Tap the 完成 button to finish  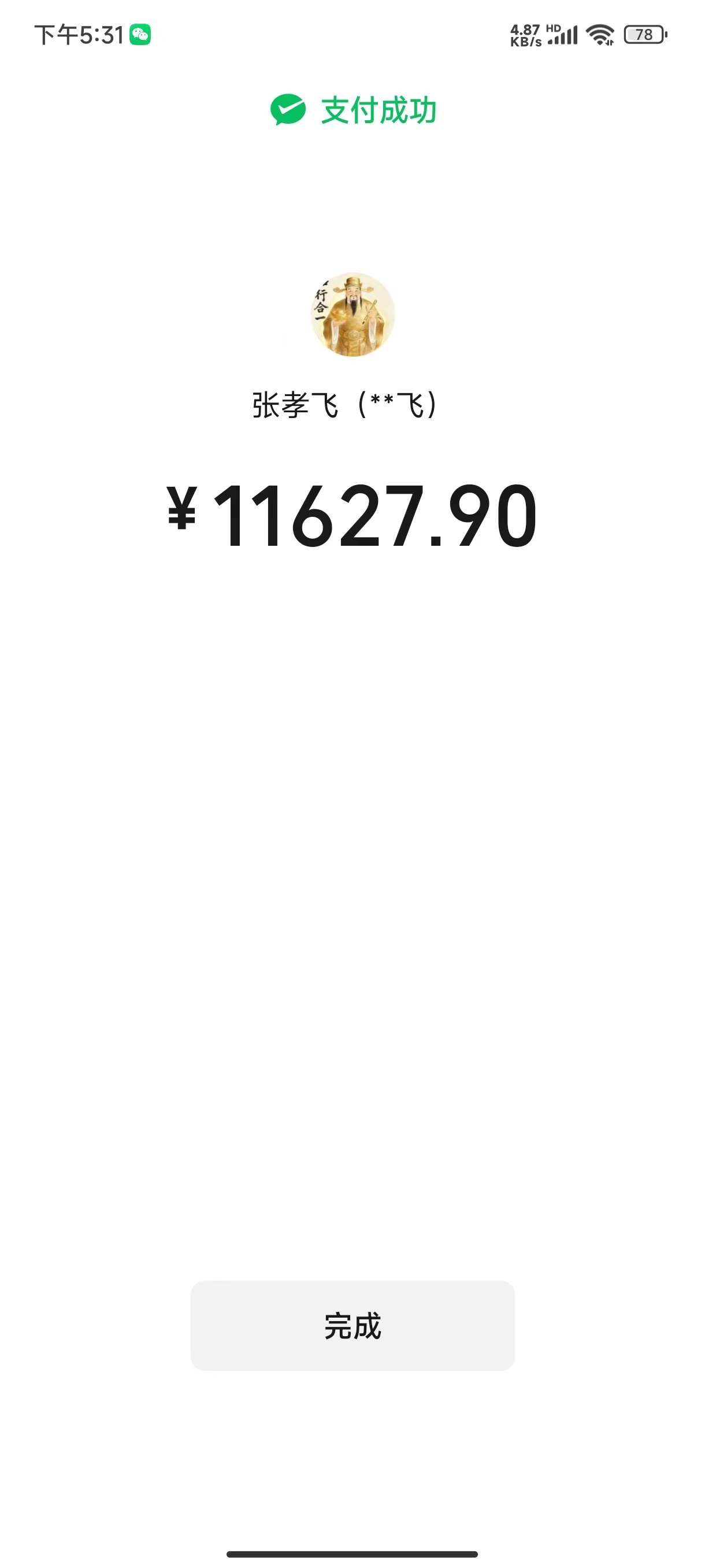coord(352,1325)
